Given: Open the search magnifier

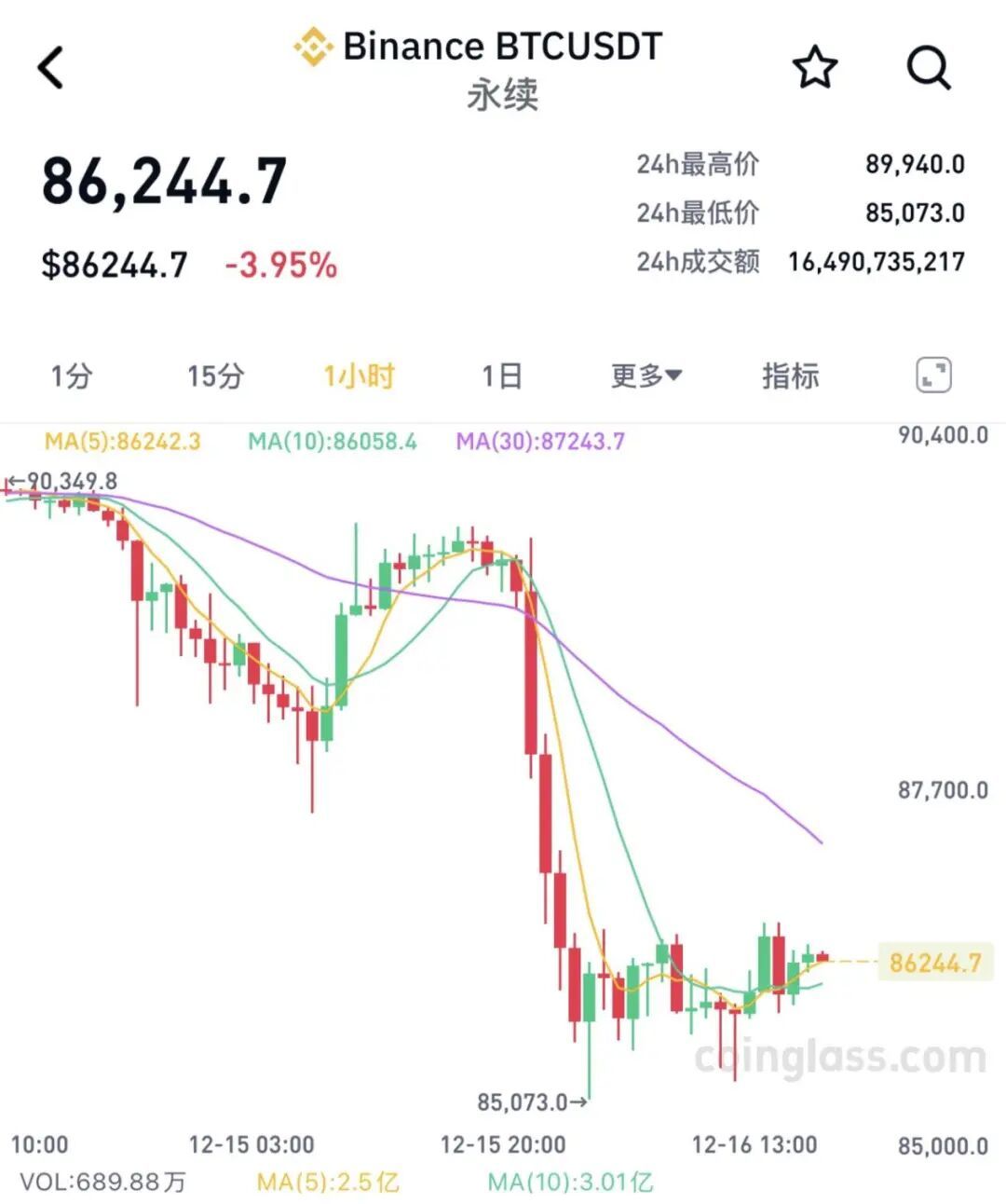Looking at the screenshot, I should pos(928,67).
